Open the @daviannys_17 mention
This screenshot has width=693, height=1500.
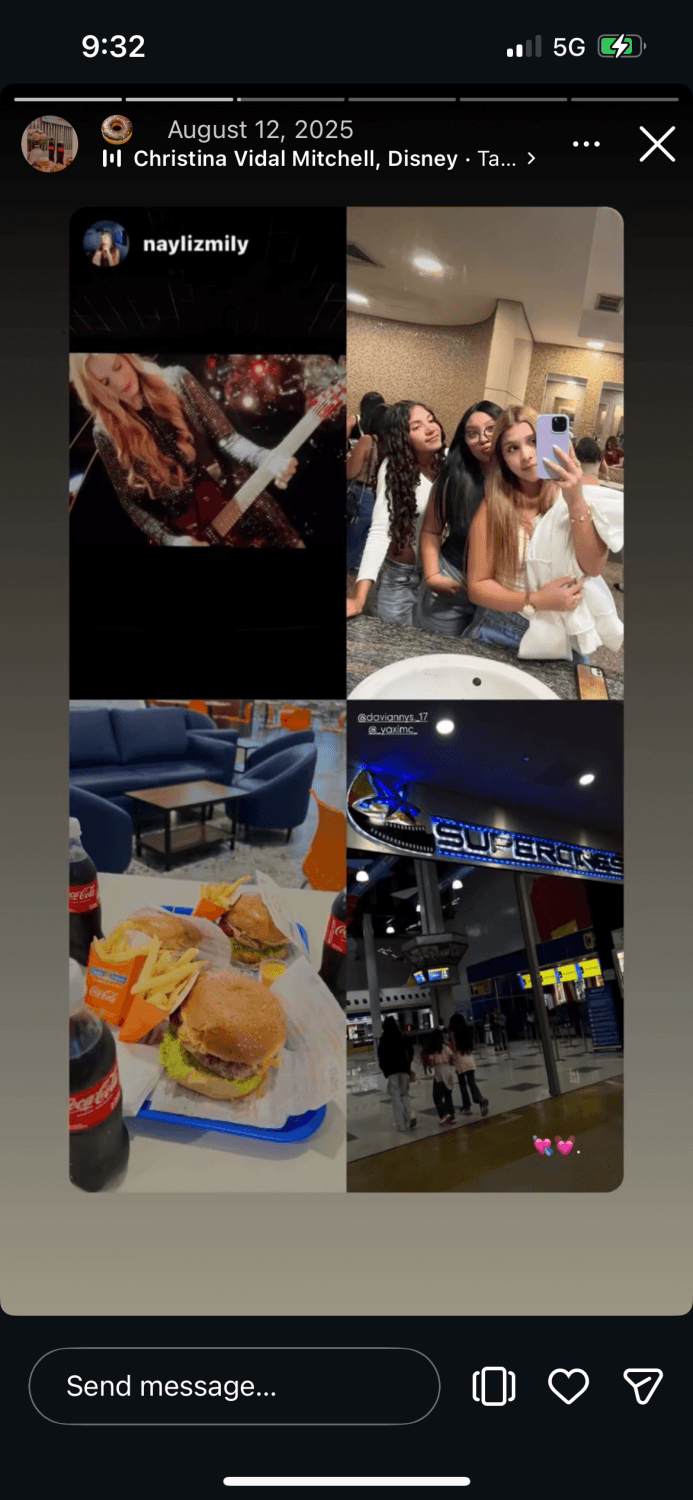coord(392,717)
